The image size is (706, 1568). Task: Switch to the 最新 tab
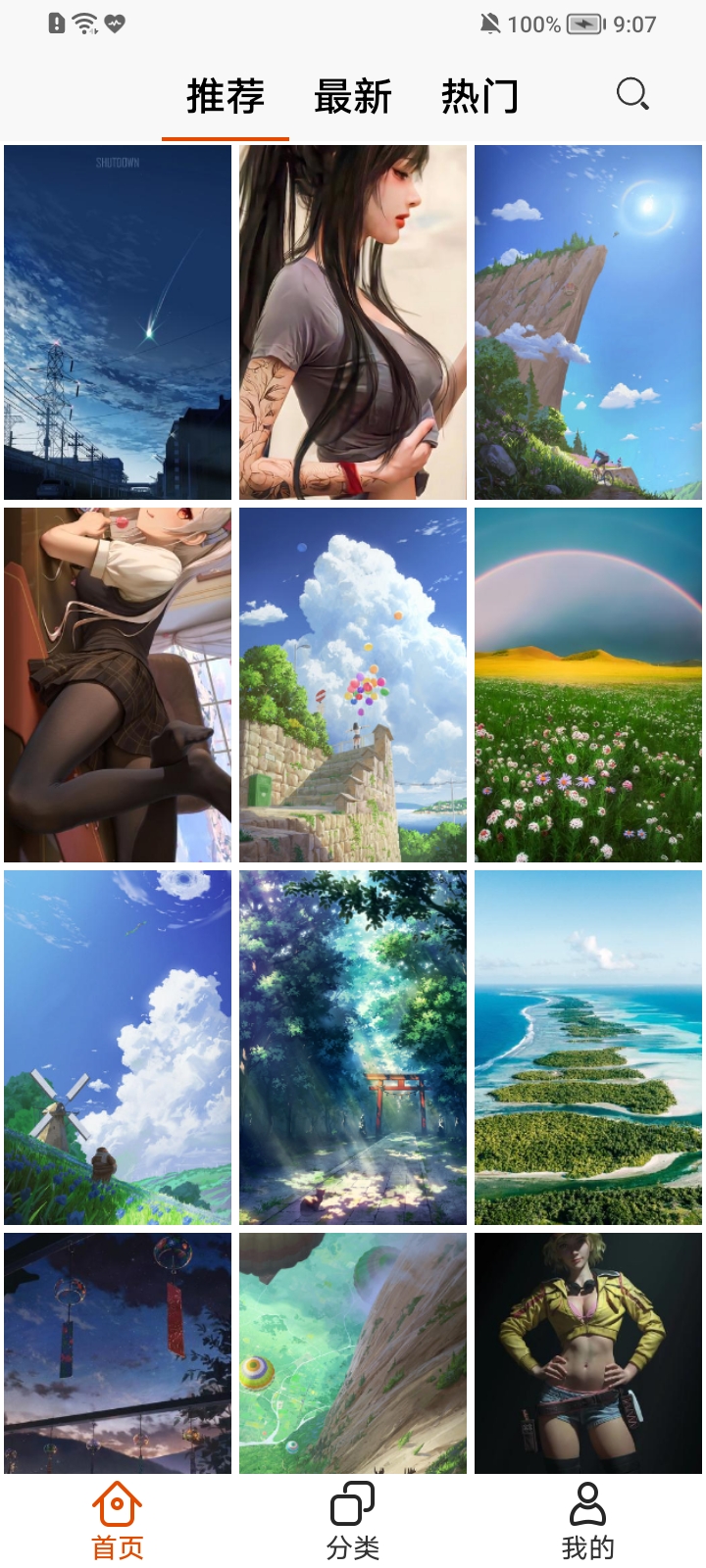tap(353, 97)
